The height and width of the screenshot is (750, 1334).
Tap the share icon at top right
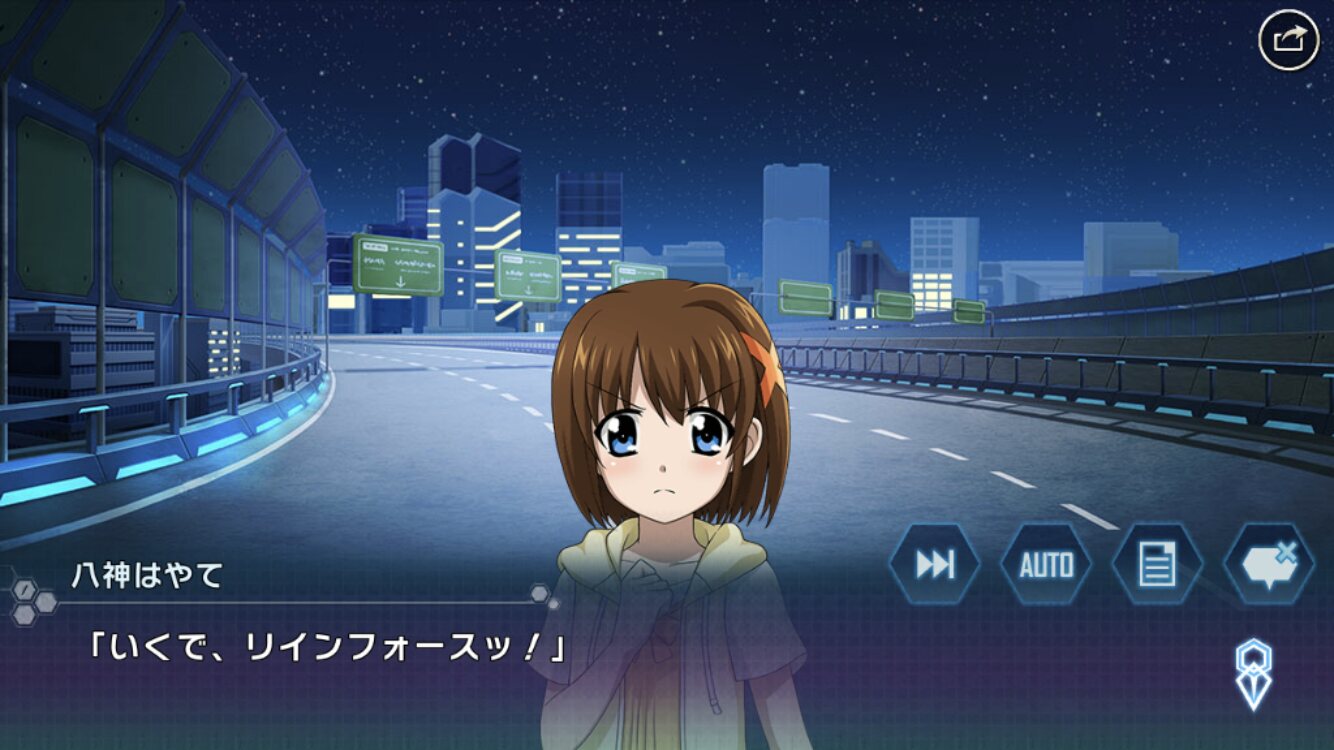coord(1289,40)
